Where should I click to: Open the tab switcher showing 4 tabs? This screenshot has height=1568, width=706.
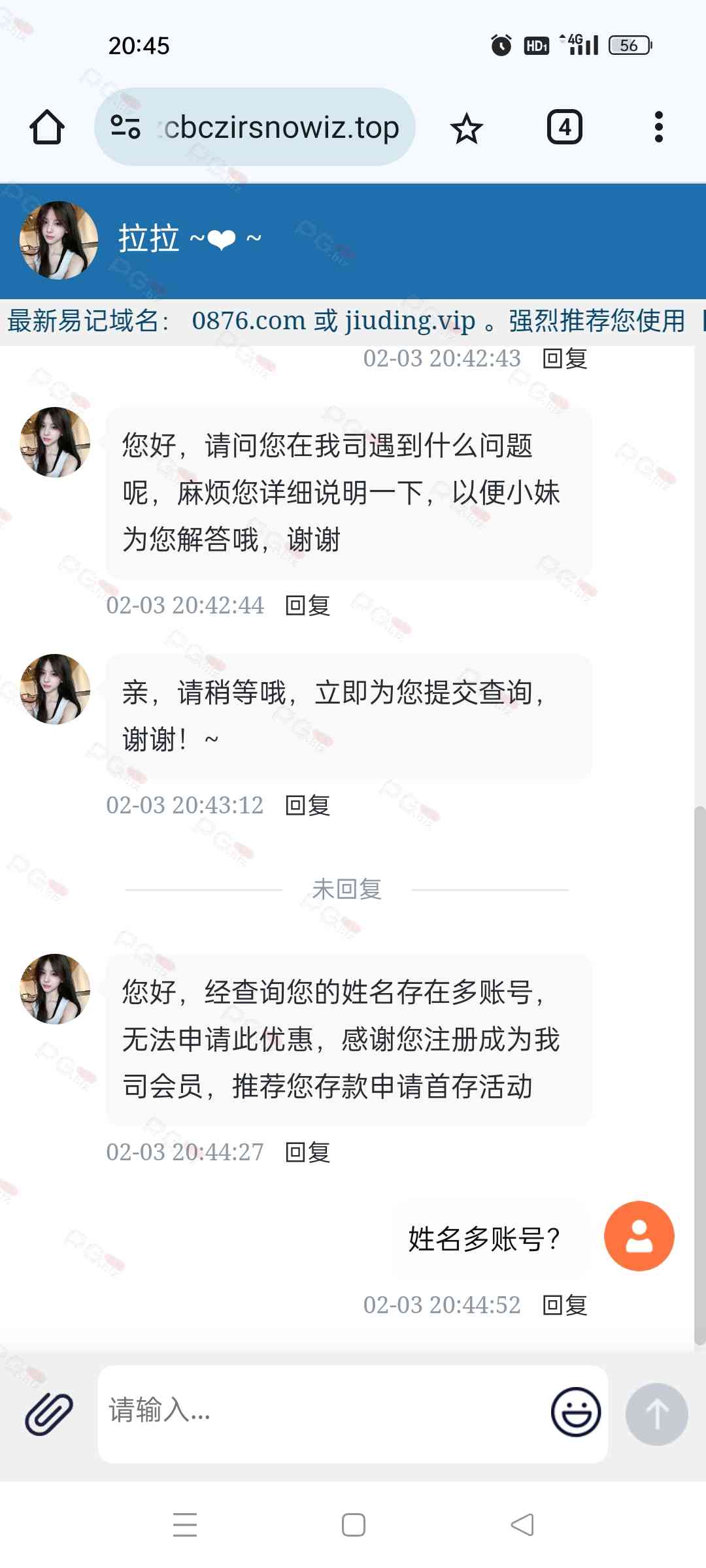click(564, 127)
